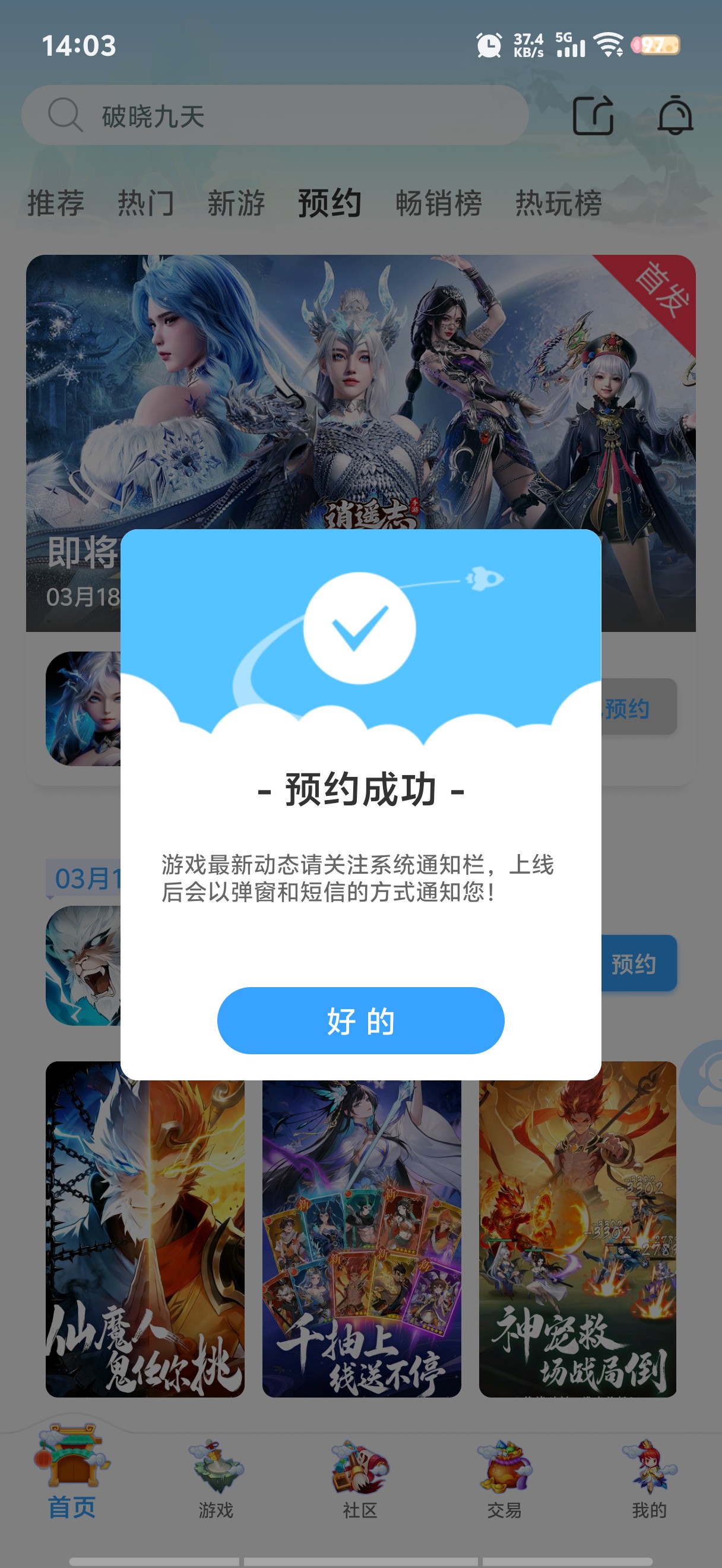Open the 逍遥志 featured banner
The width and height of the screenshot is (722, 1568).
[360, 390]
